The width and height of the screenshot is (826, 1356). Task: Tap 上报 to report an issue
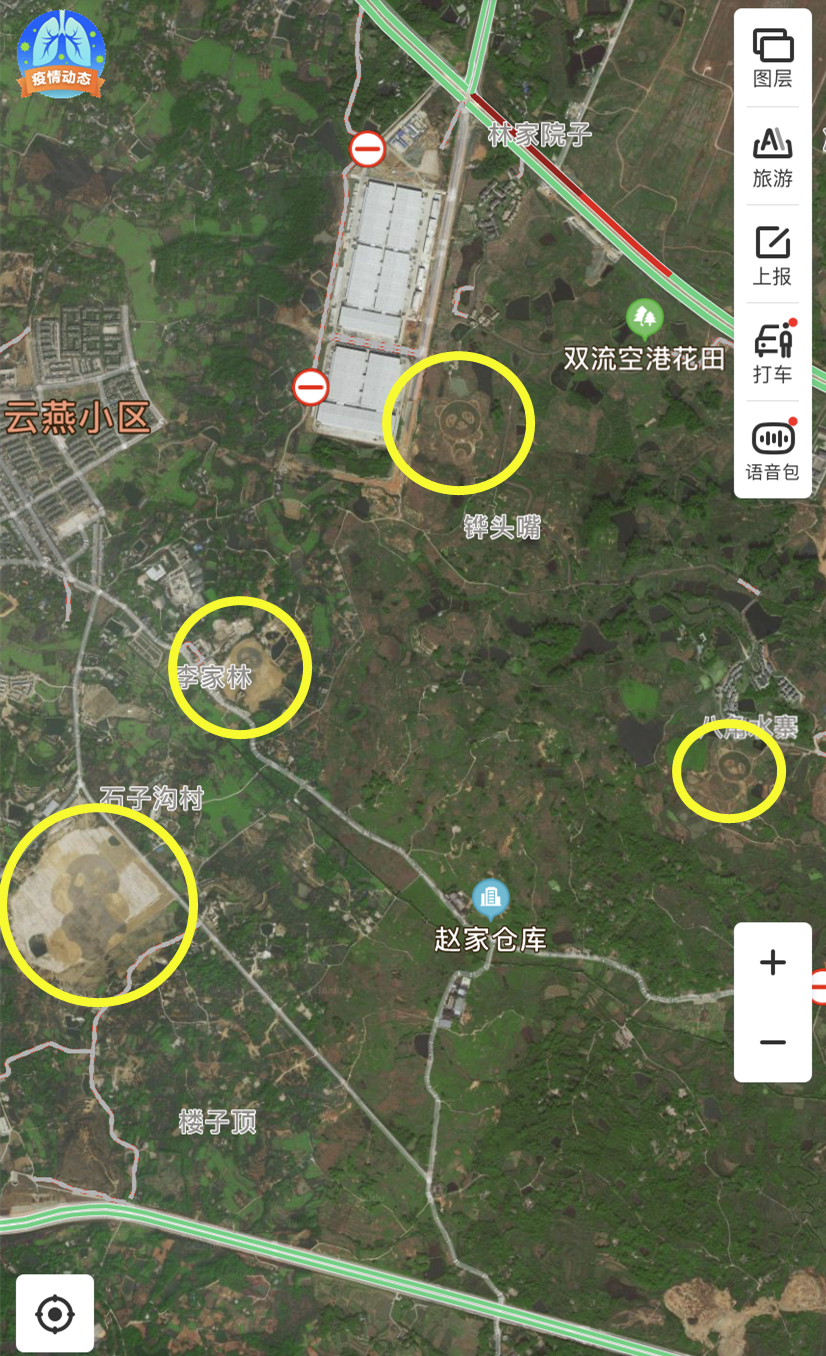(x=772, y=254)
